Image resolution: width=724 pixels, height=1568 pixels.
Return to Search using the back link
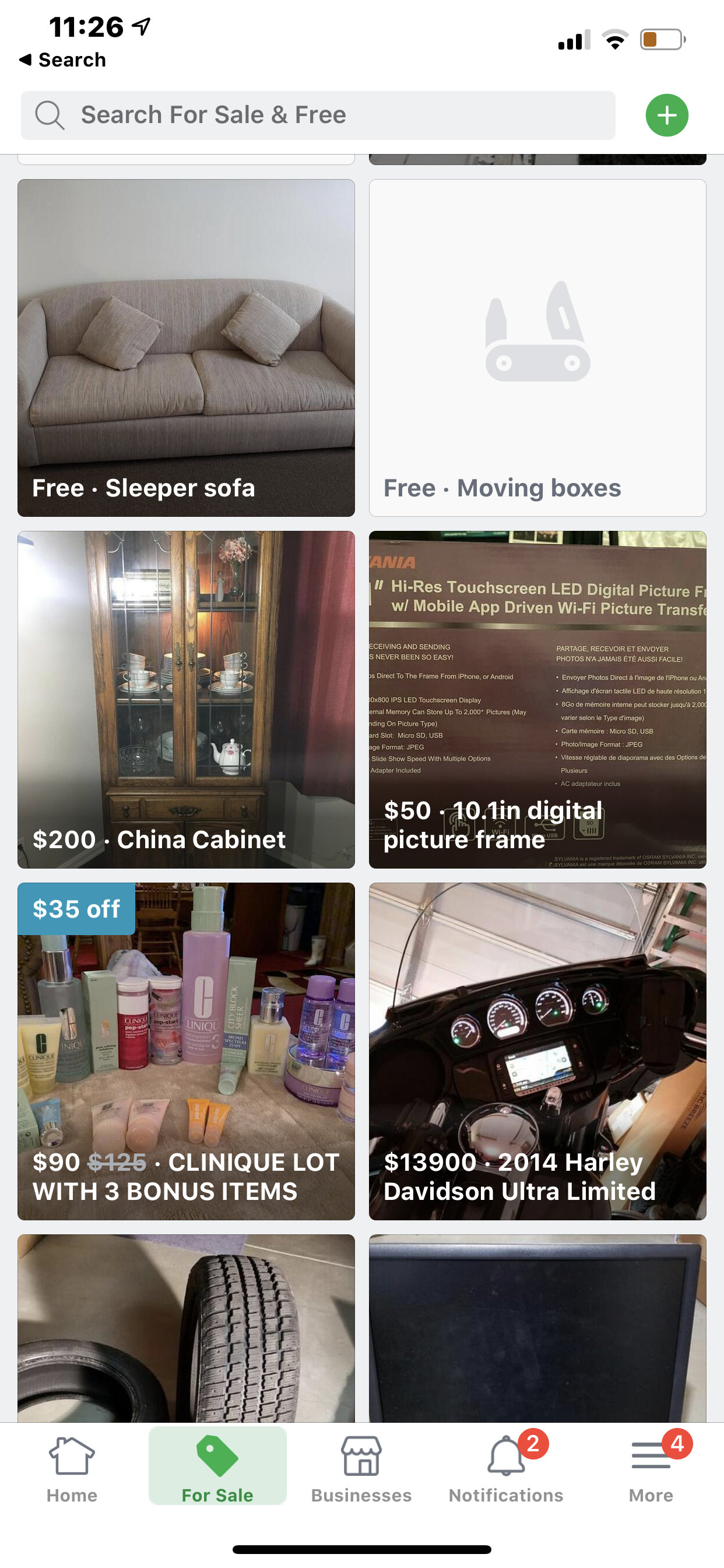click(x=63, y=60)
